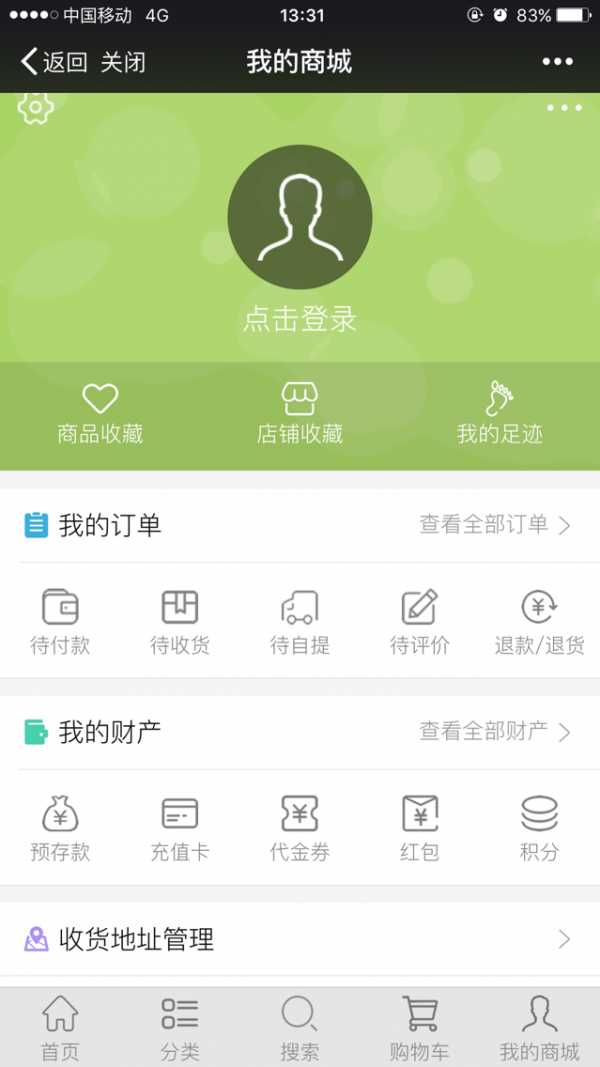Switch to the 首页 home tab
Image resolution: width=600 pixels, height=1067 pixels.
tap(60, 1028)
